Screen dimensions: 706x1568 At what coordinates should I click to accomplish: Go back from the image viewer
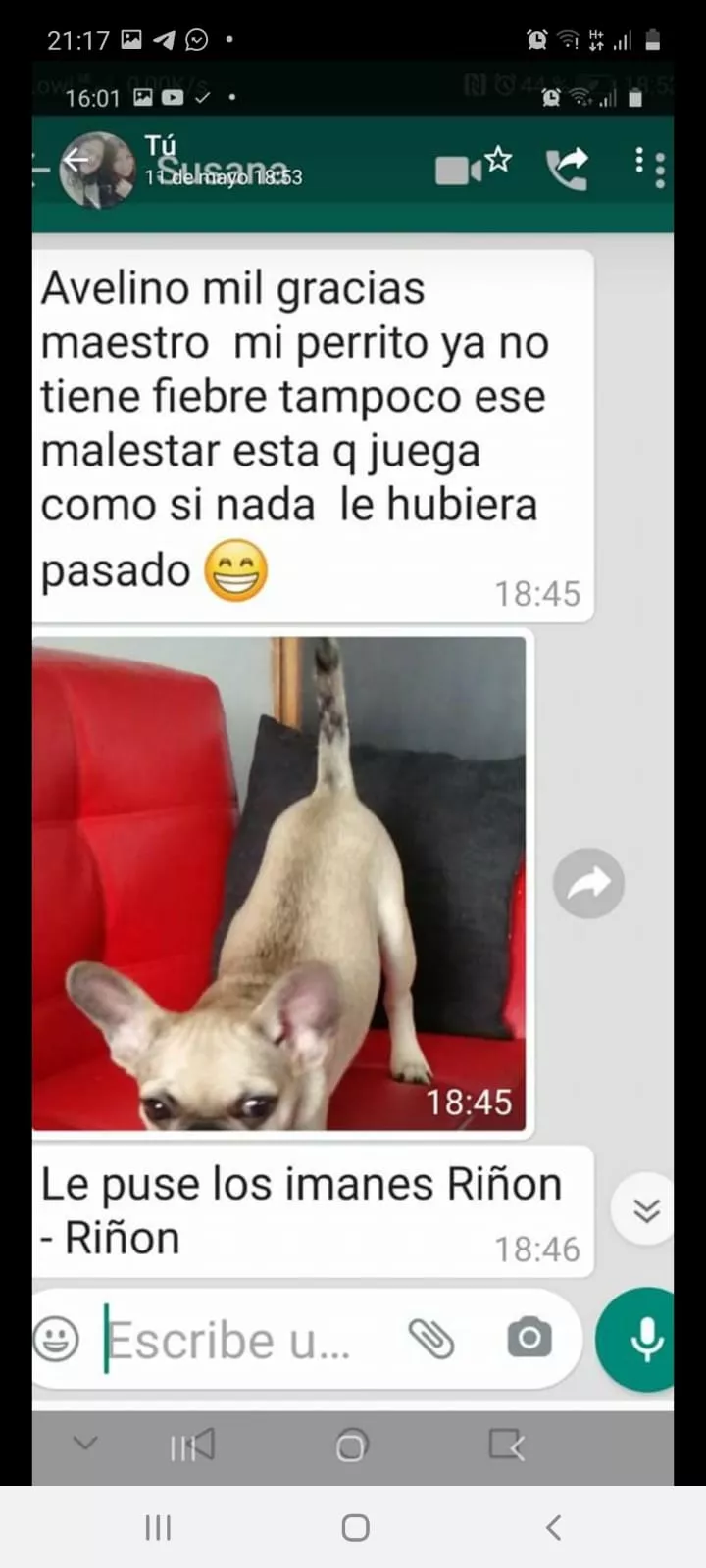tap(75, 159)
